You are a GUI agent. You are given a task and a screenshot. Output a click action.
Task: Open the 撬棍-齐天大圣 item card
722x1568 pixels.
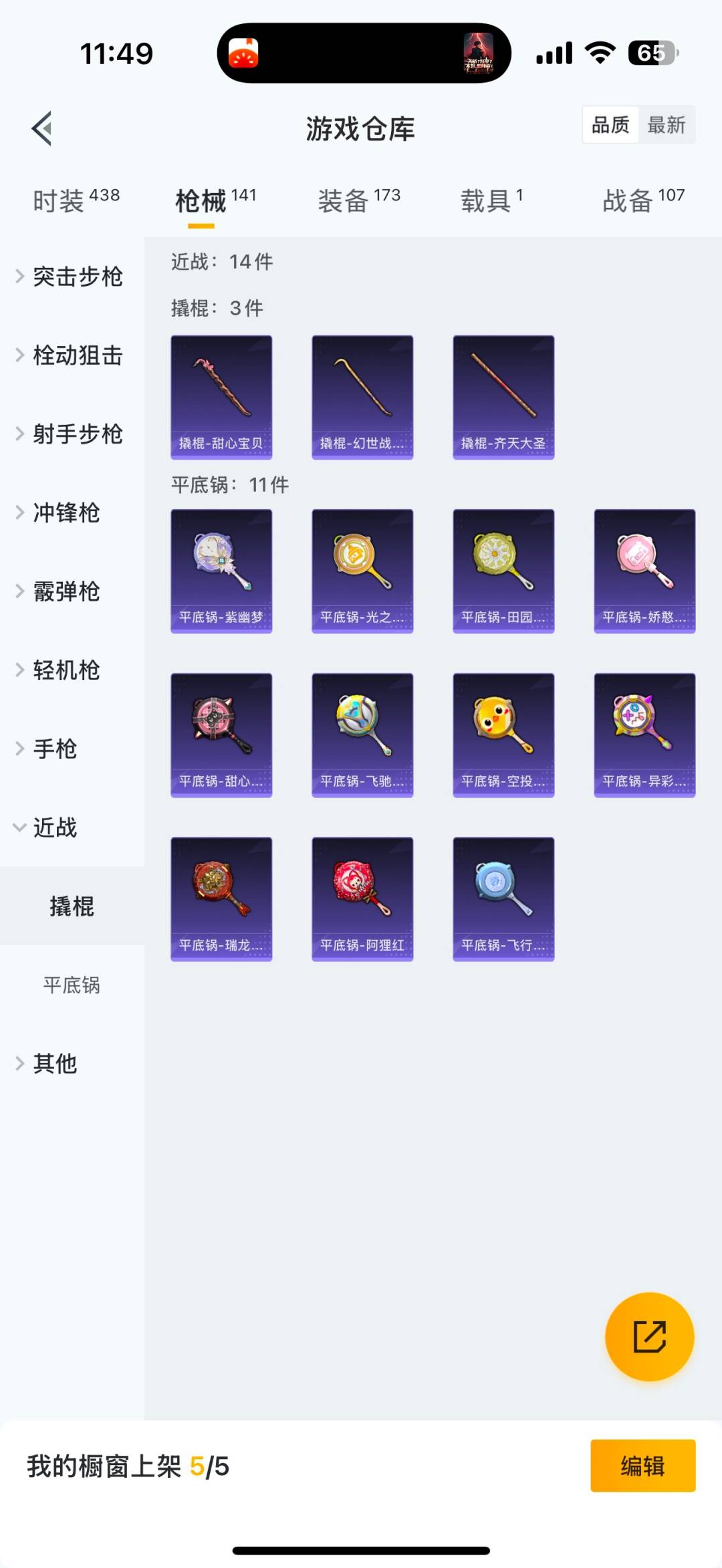(x=502, y=396)
